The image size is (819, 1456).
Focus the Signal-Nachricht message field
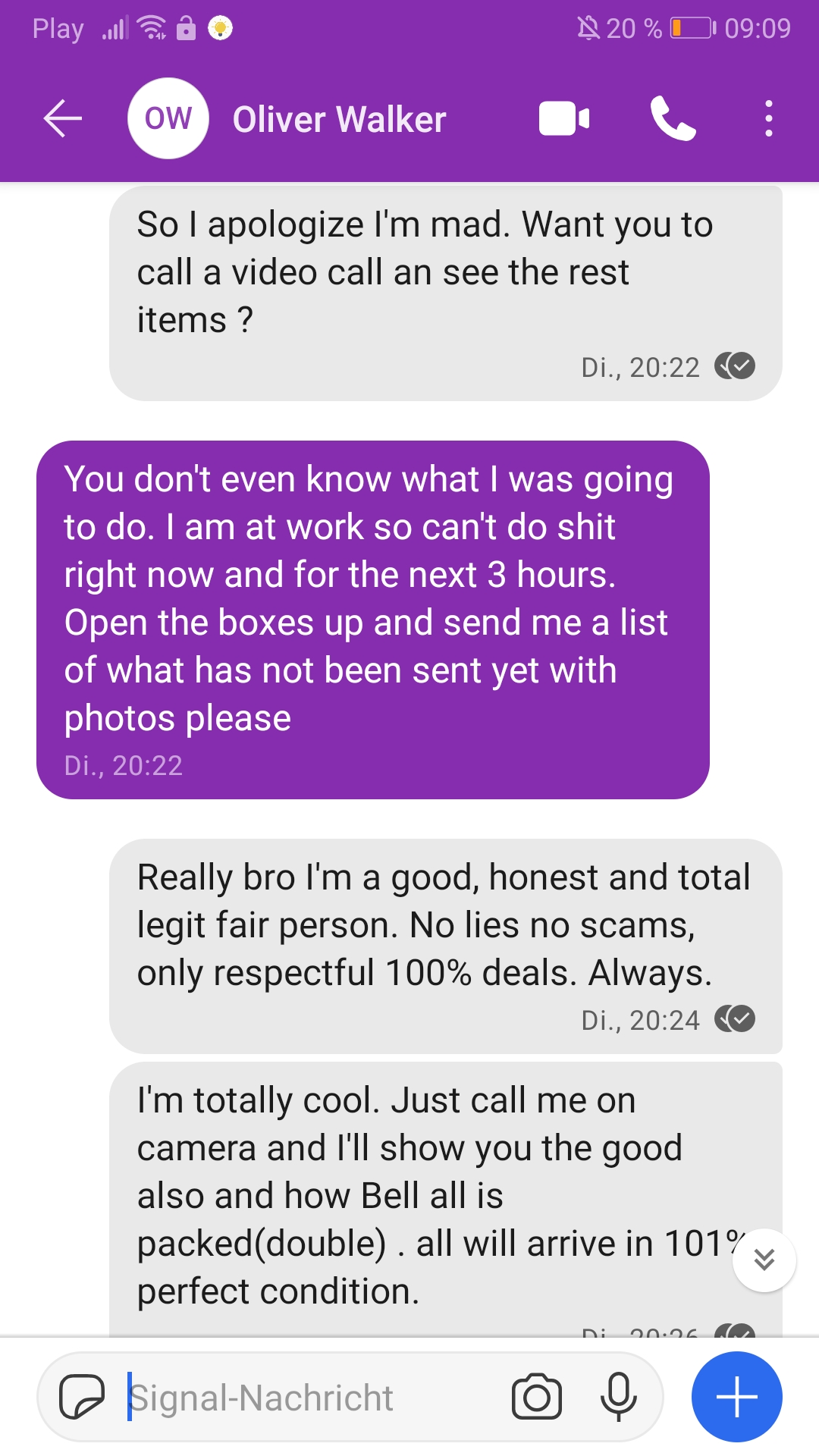coord(303,1397)
